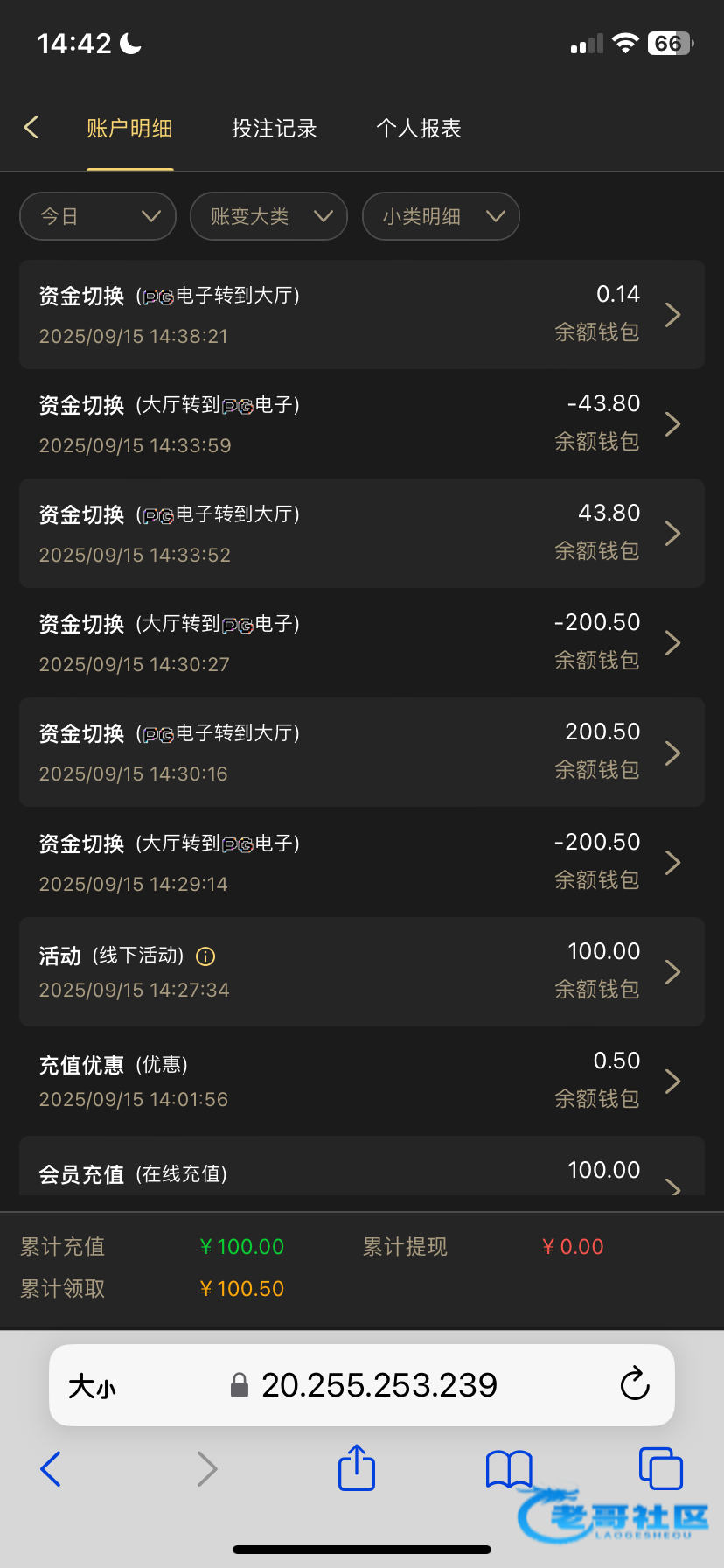Expand the 今日 date dropdown

(x=98, y=216)
